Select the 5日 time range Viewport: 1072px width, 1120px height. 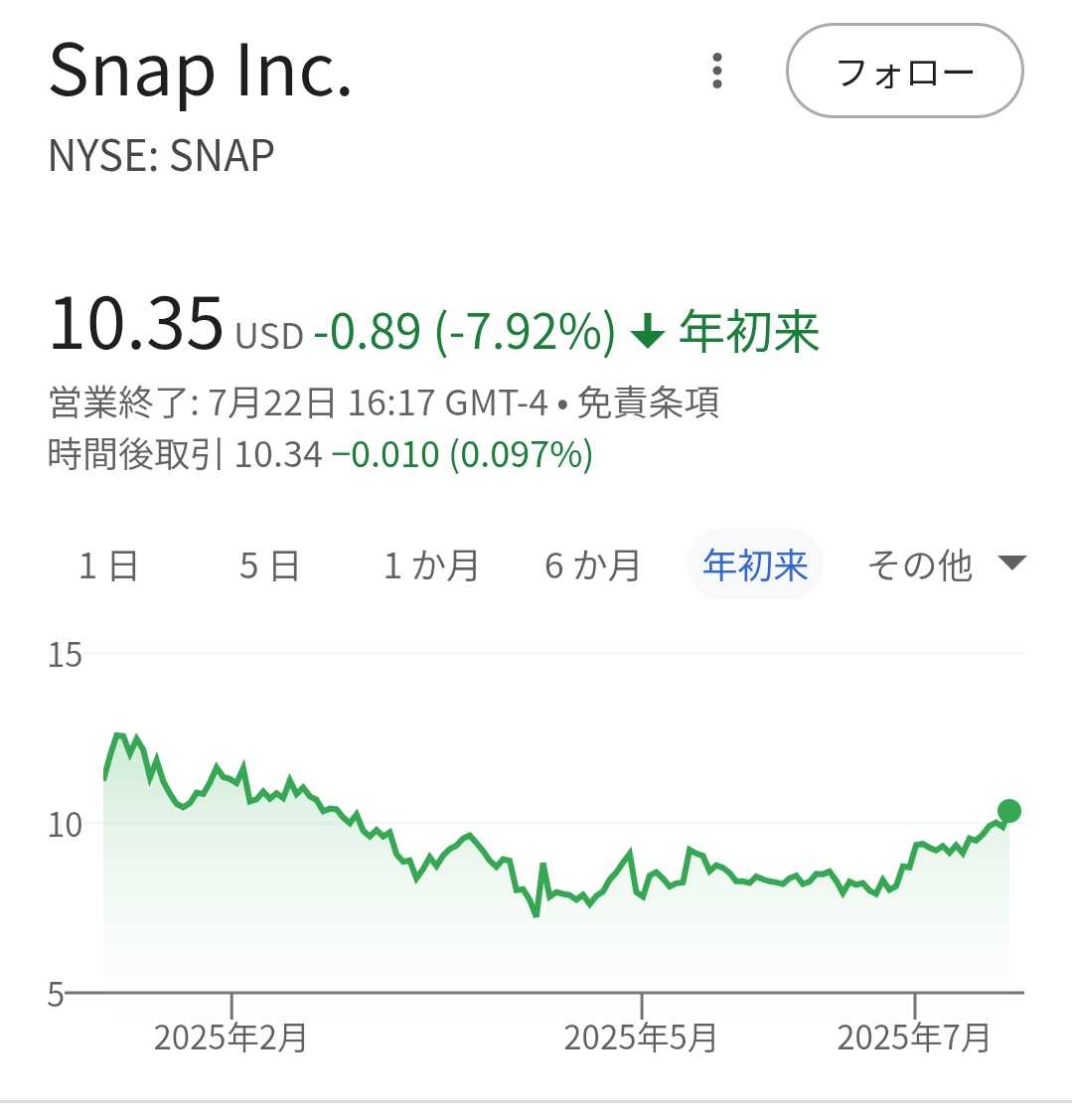point(269,565)
